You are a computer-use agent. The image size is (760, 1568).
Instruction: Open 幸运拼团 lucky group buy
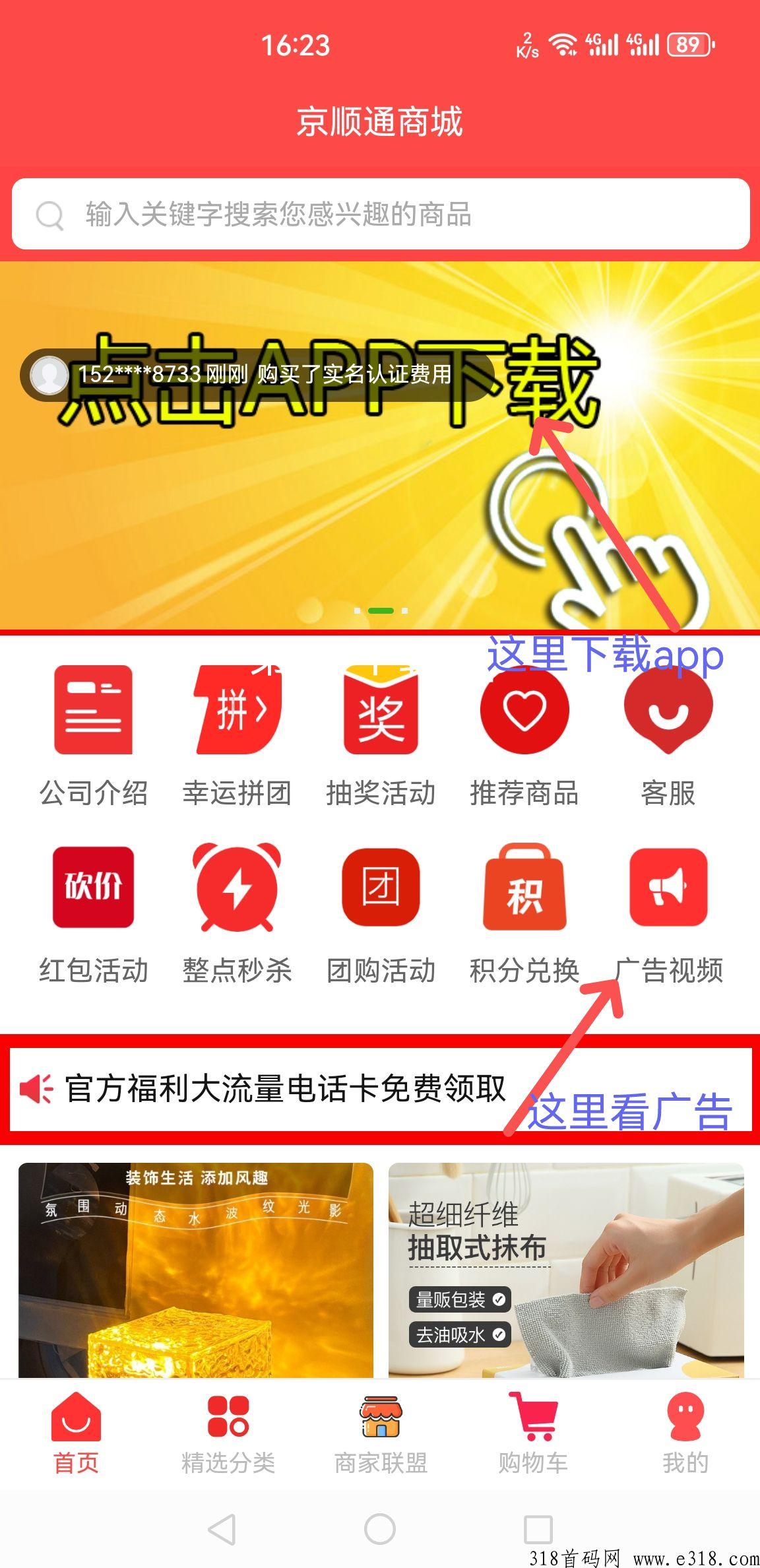coord(237,734)
